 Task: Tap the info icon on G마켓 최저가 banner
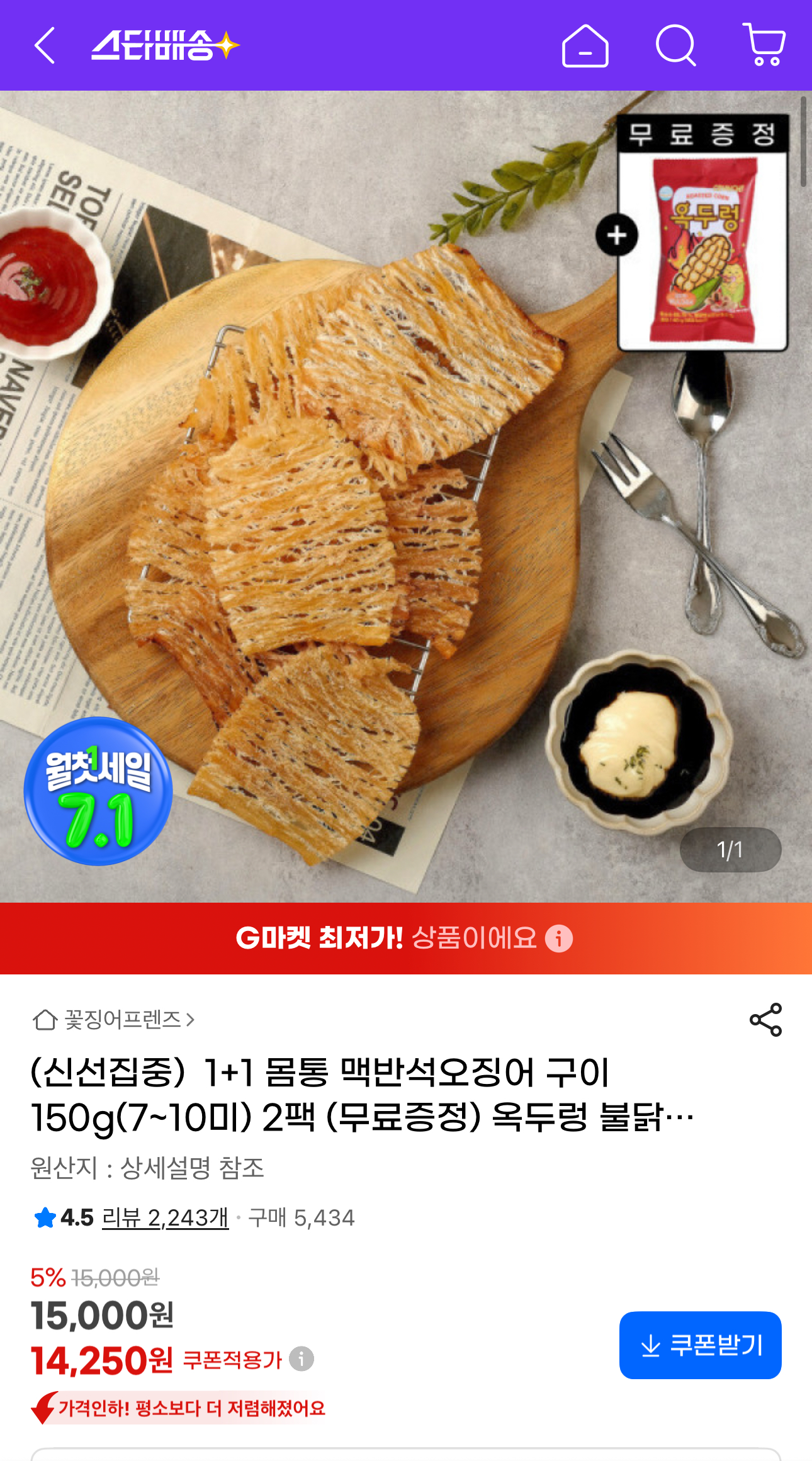pos(559,939)
